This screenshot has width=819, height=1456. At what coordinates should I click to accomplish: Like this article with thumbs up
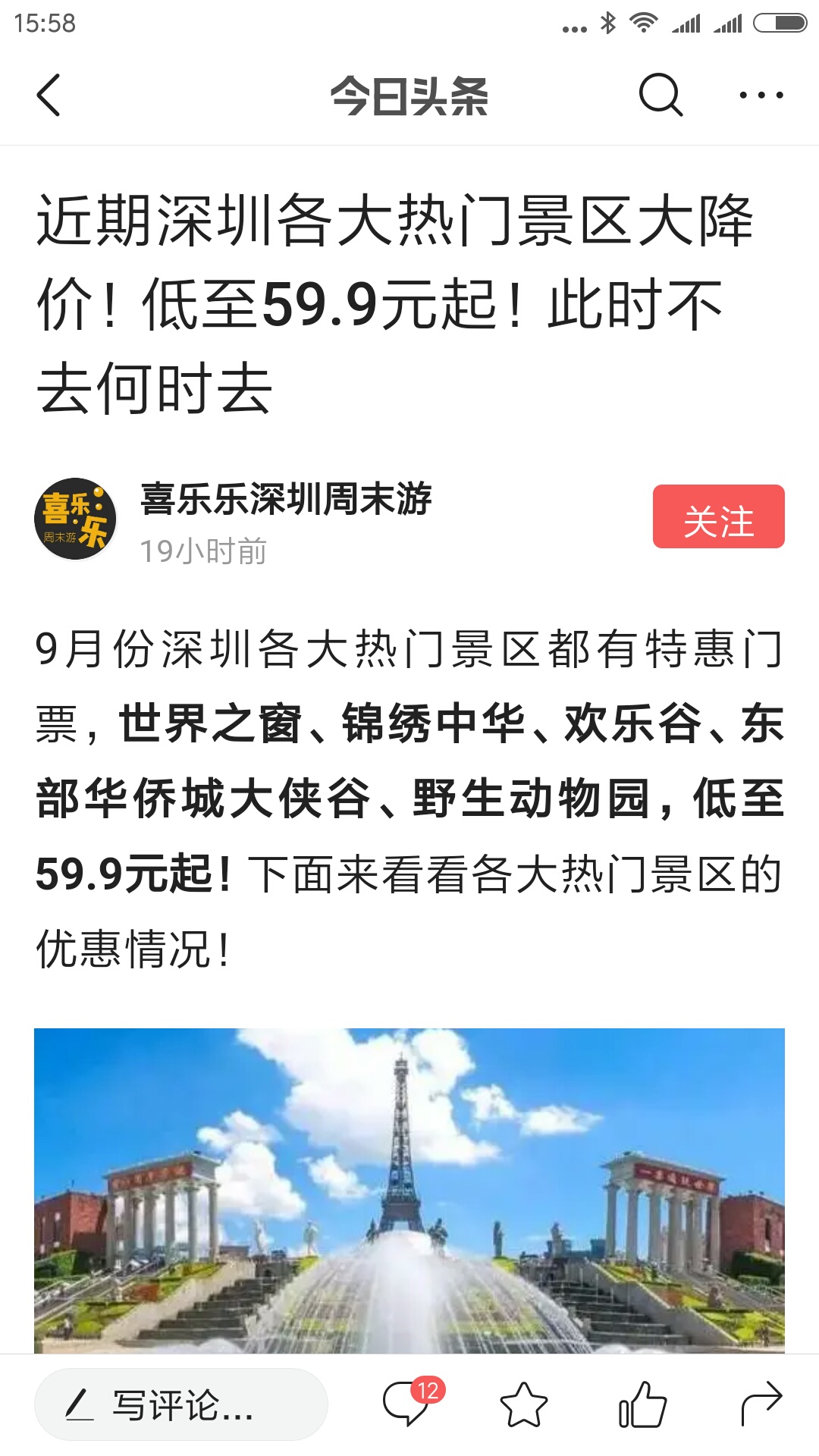click(x=642, y=1404)
